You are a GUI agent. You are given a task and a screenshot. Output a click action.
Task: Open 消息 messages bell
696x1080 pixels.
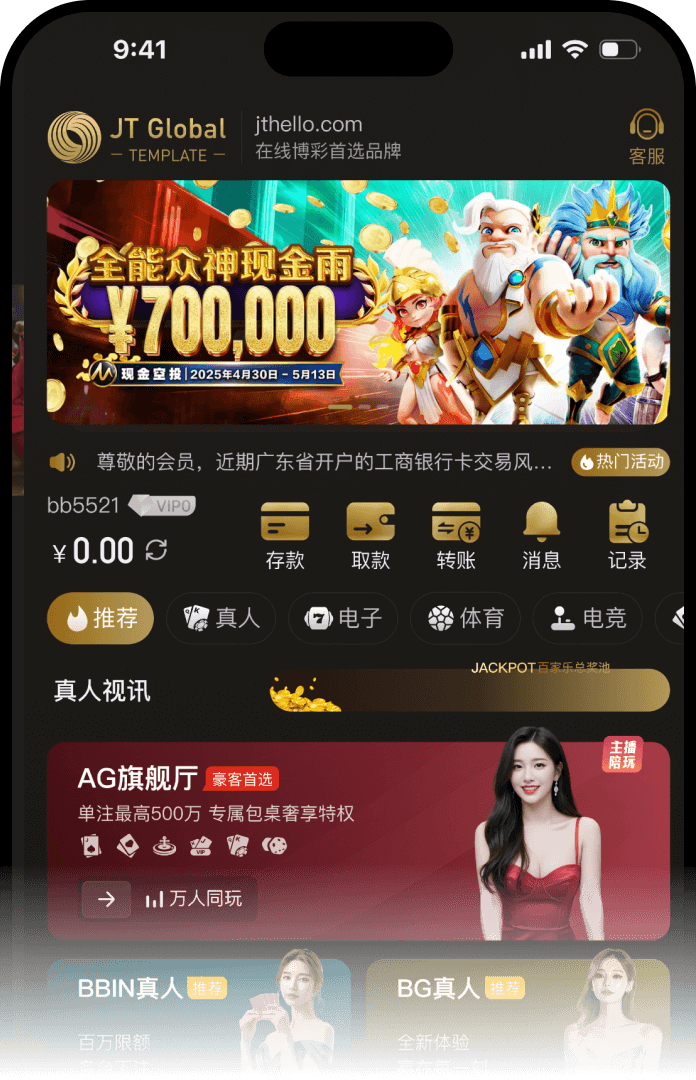(x=541, y=535)
